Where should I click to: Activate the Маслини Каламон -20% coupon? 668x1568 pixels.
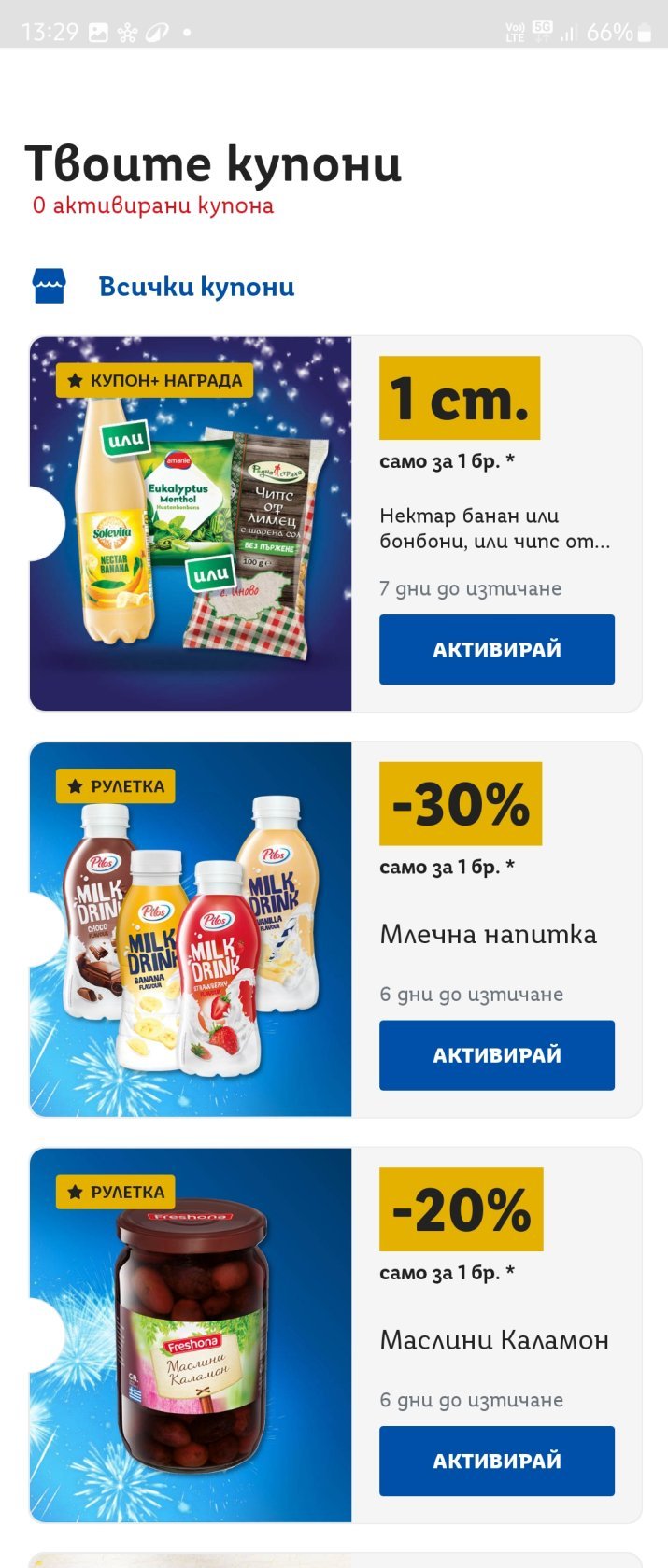pyautogui.click(x=496, y=1461)
